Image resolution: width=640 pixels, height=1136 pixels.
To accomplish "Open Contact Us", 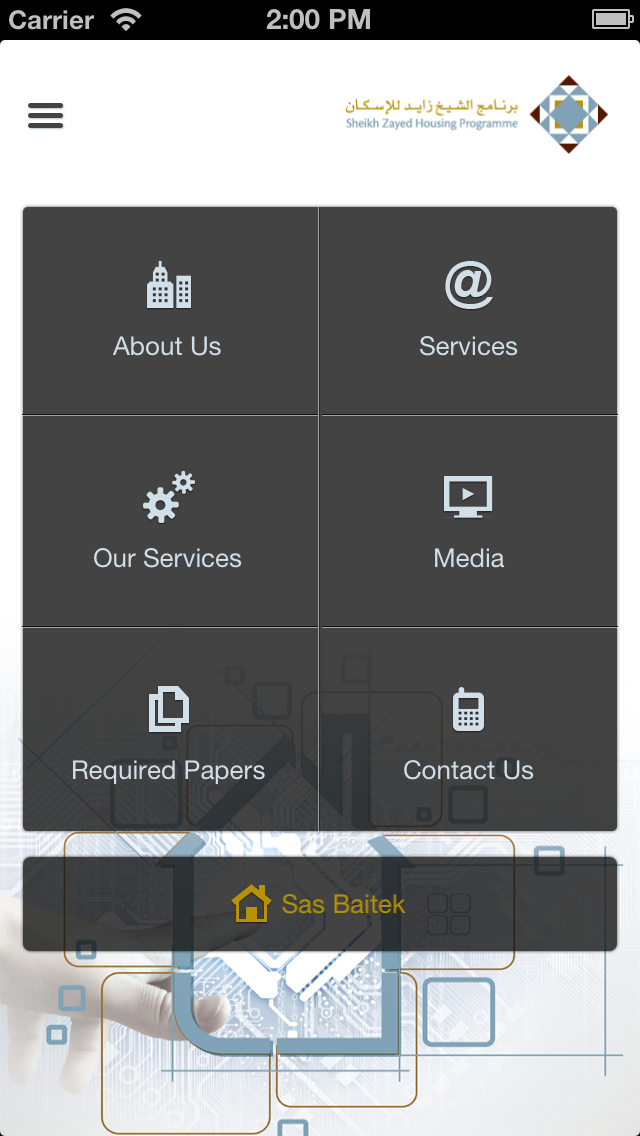I will click(468, 731).
